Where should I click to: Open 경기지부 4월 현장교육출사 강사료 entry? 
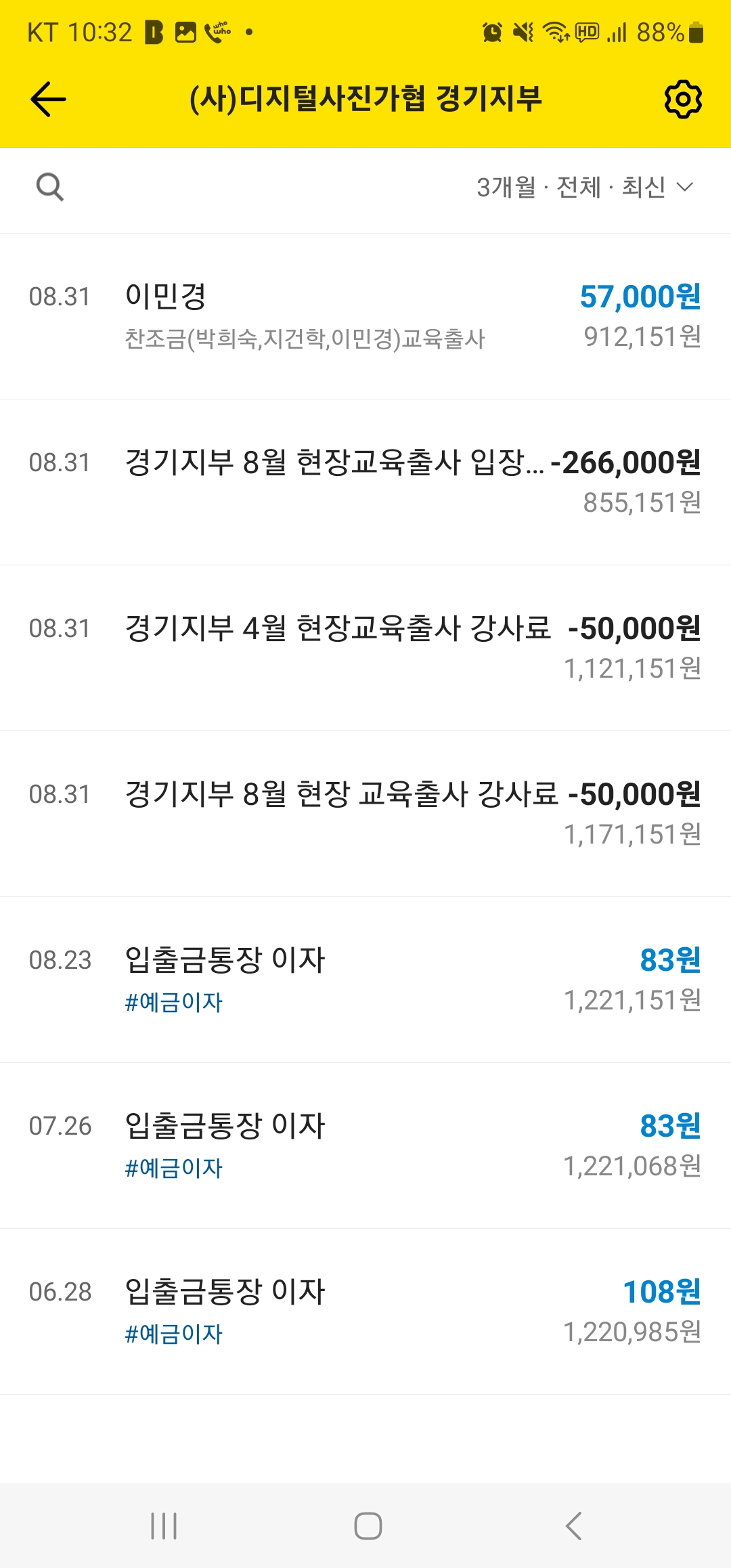[x=365, y=647]
